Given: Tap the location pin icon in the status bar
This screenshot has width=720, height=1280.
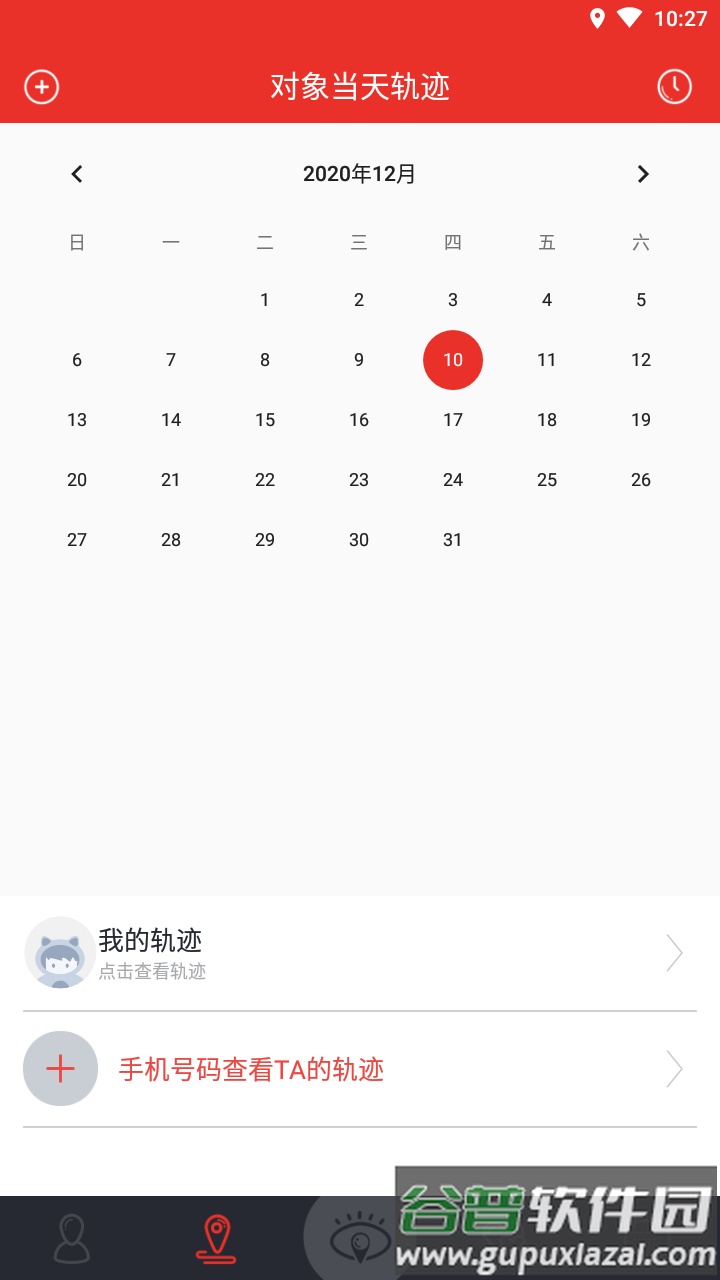Looking at the screenshot, I should click(x=598, y=17).
